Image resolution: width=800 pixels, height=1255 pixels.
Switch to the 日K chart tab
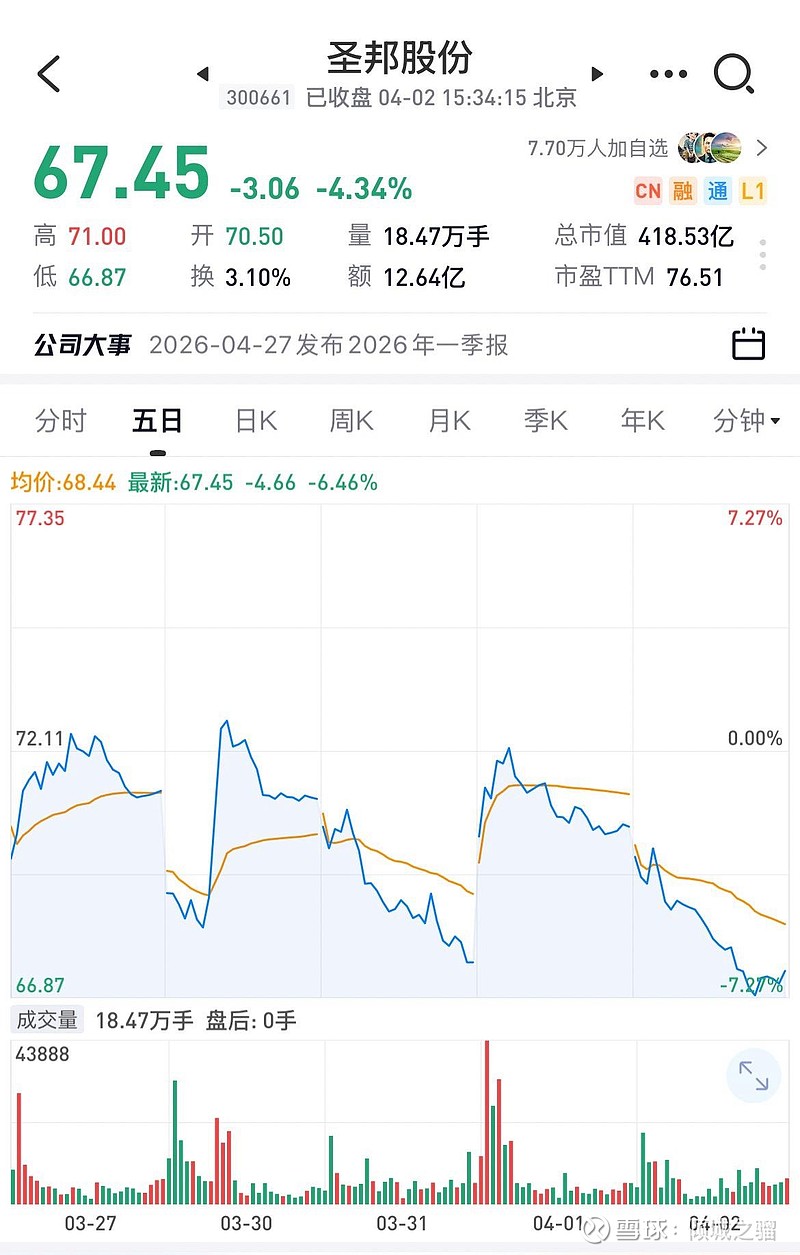[x=256, y=421]
